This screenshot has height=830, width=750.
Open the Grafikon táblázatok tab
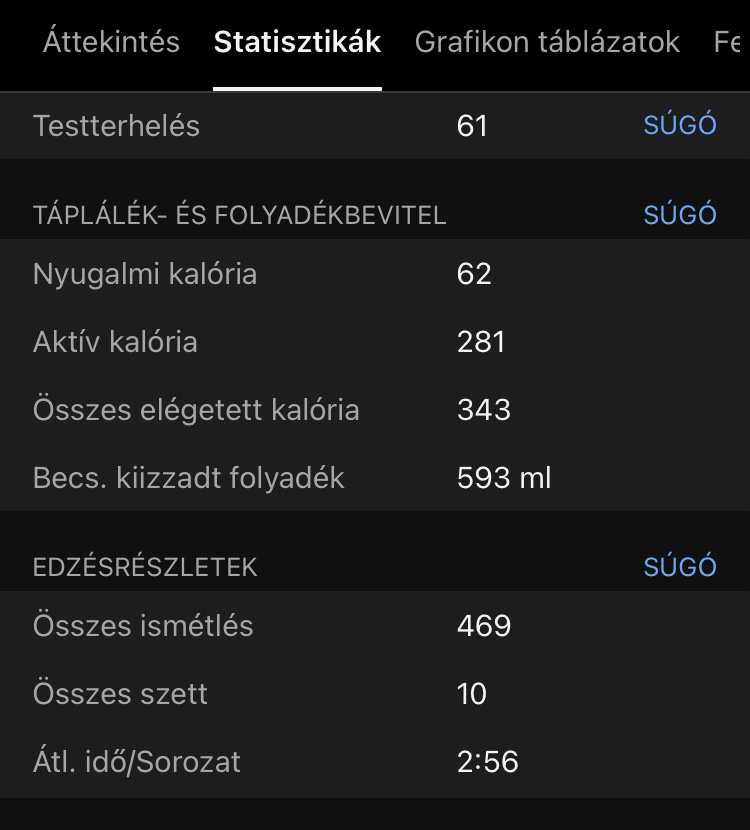click(x=547, y=43)
